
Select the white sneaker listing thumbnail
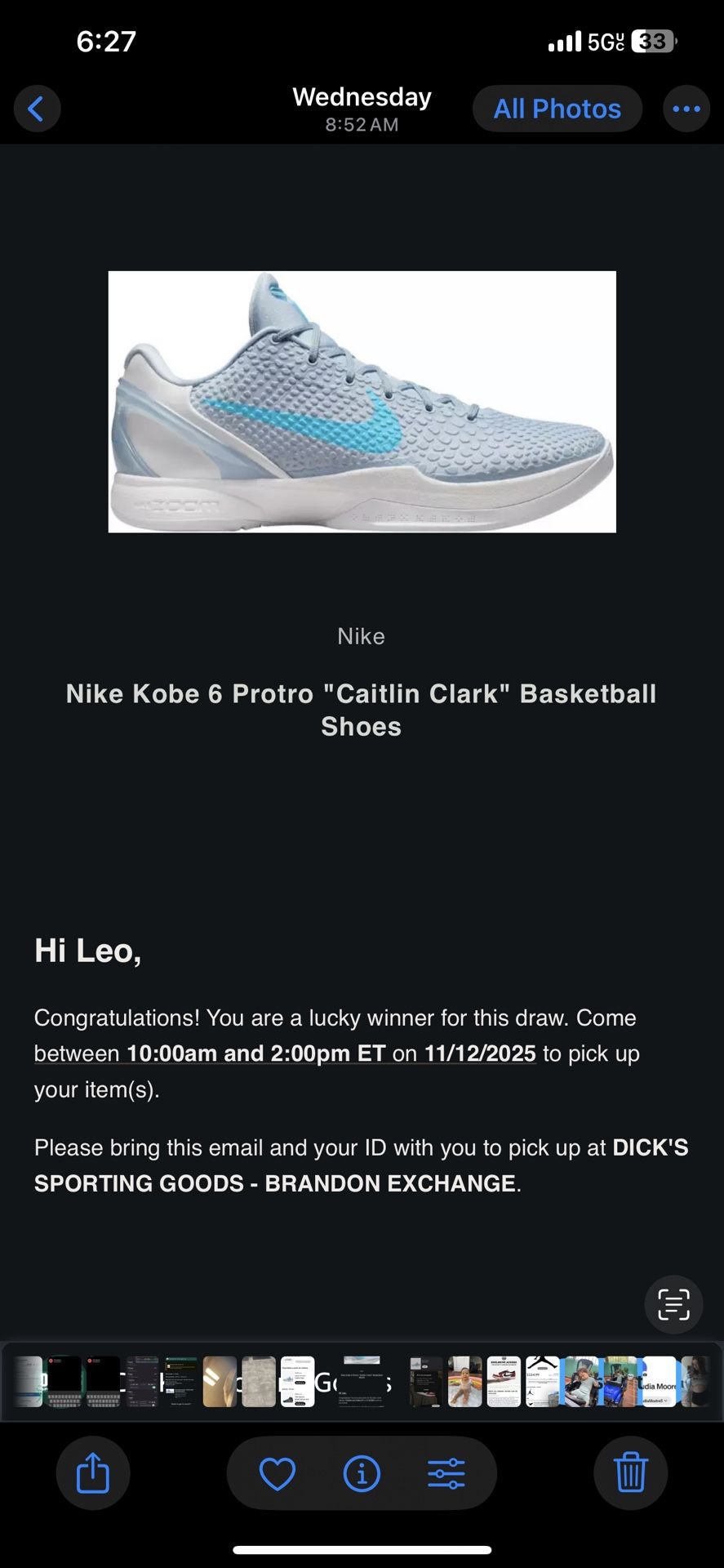tap(295, 1382)
